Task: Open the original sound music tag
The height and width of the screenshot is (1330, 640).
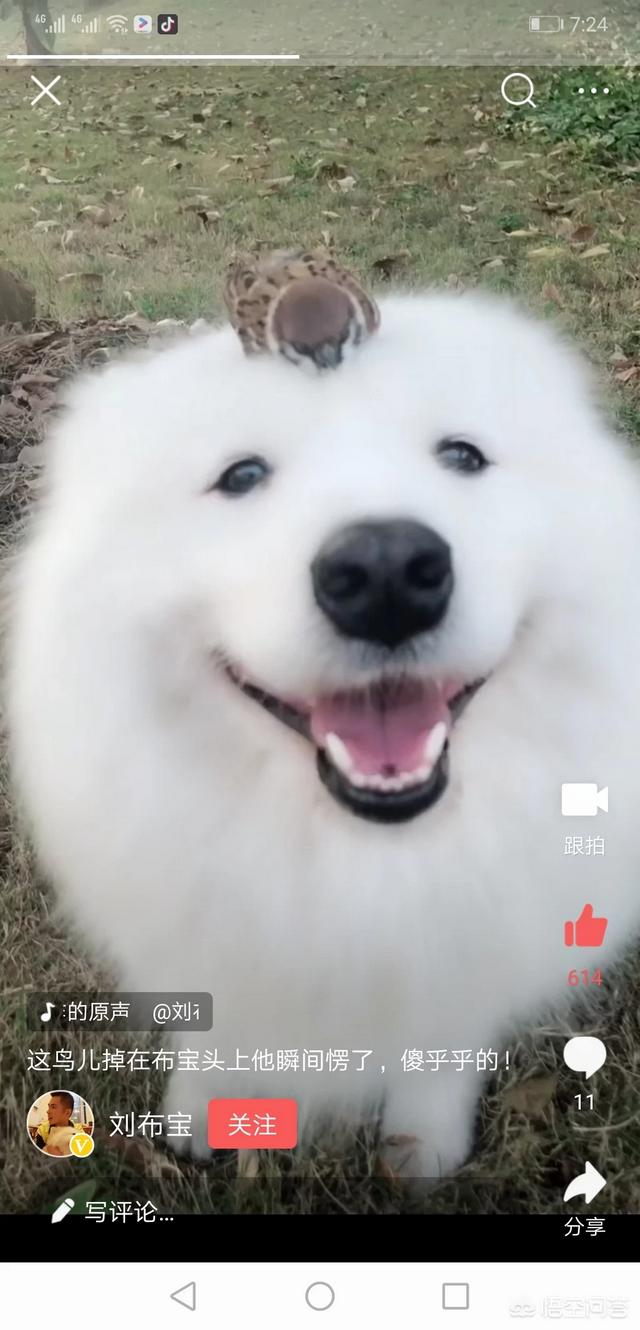Action: (120, 1012)
